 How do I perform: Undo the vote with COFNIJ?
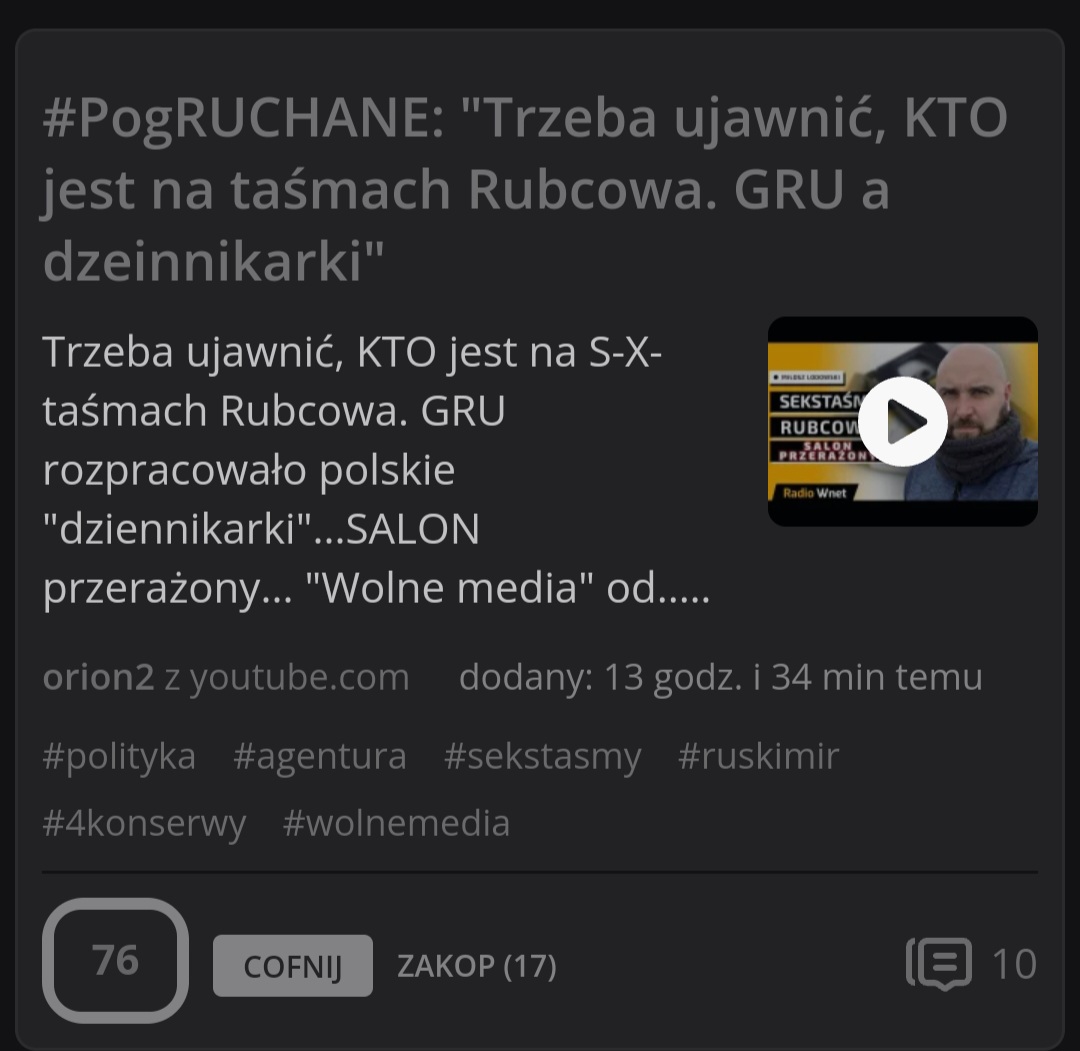coord(292,966)
